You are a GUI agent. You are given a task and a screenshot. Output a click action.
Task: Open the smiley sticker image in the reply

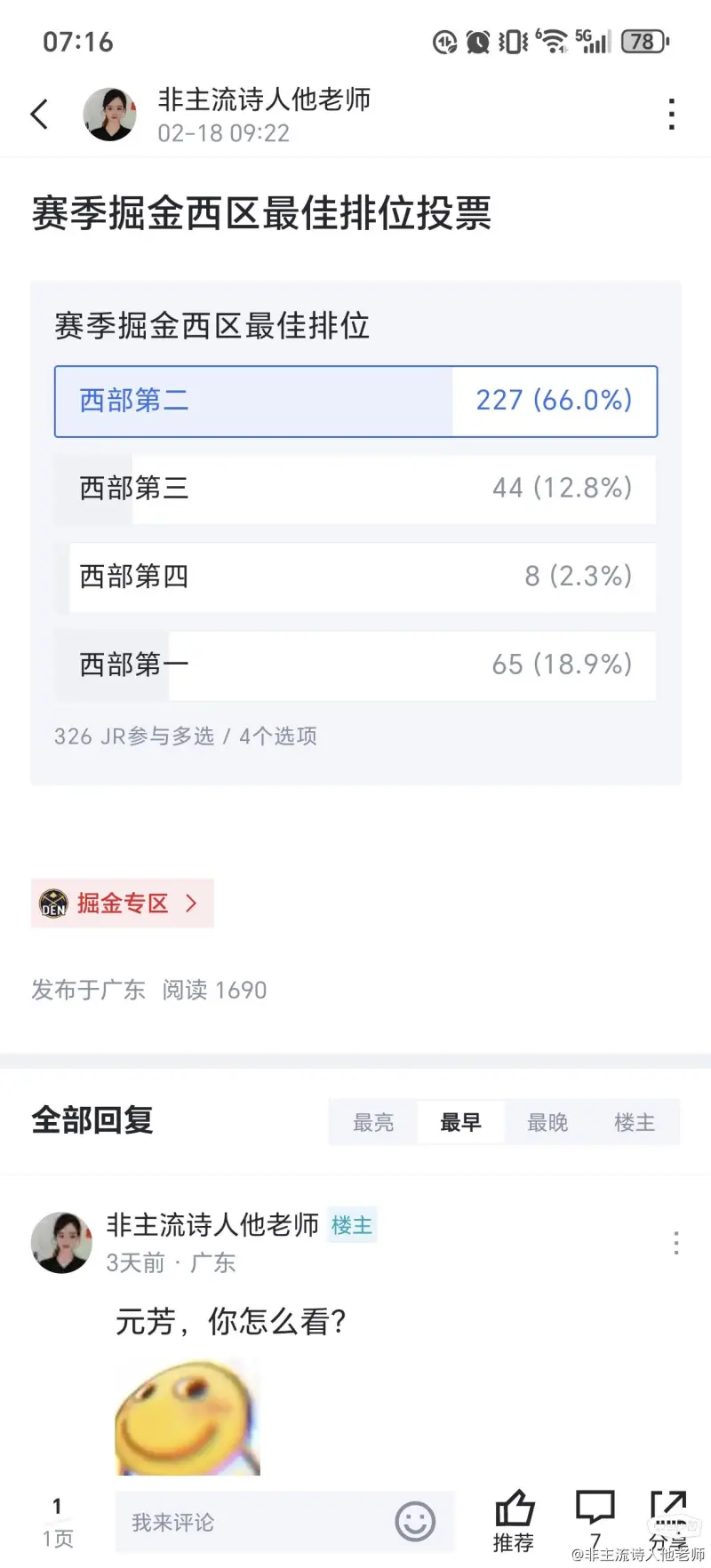click(188, 1417)
